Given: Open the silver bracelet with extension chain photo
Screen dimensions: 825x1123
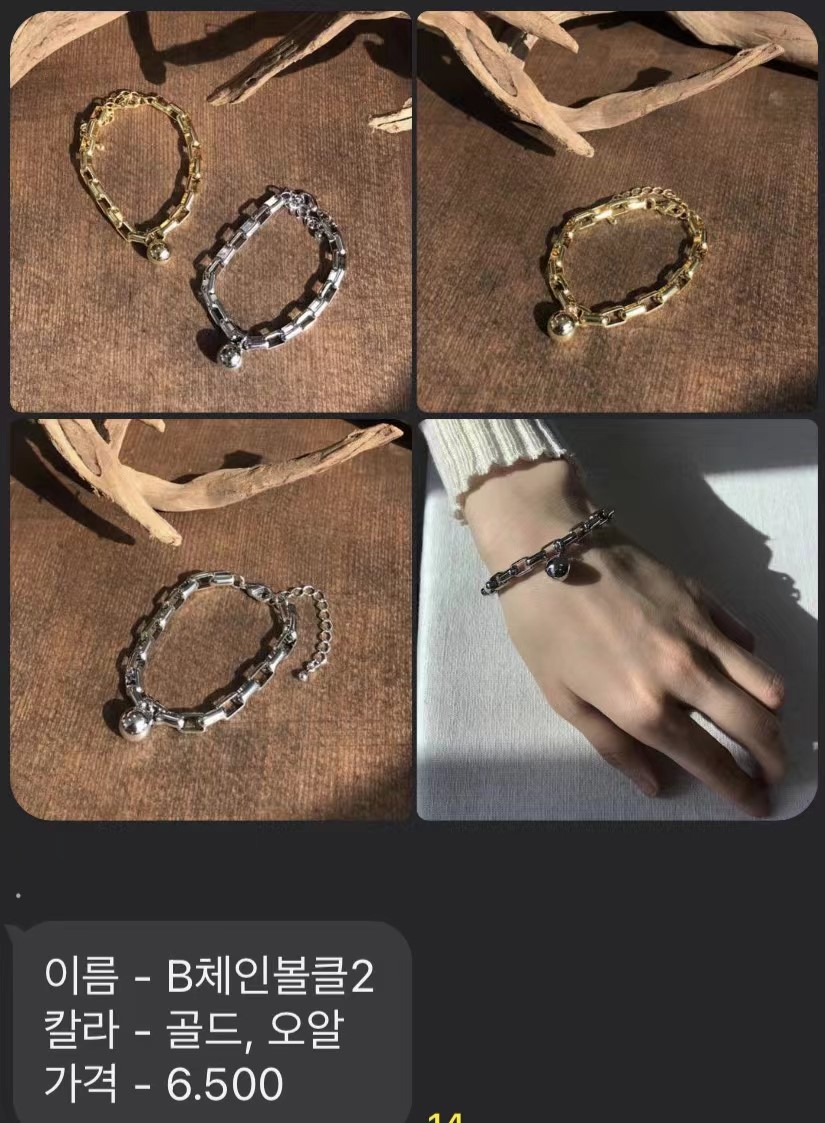Looking at the screenshot, I should [210, 619].
